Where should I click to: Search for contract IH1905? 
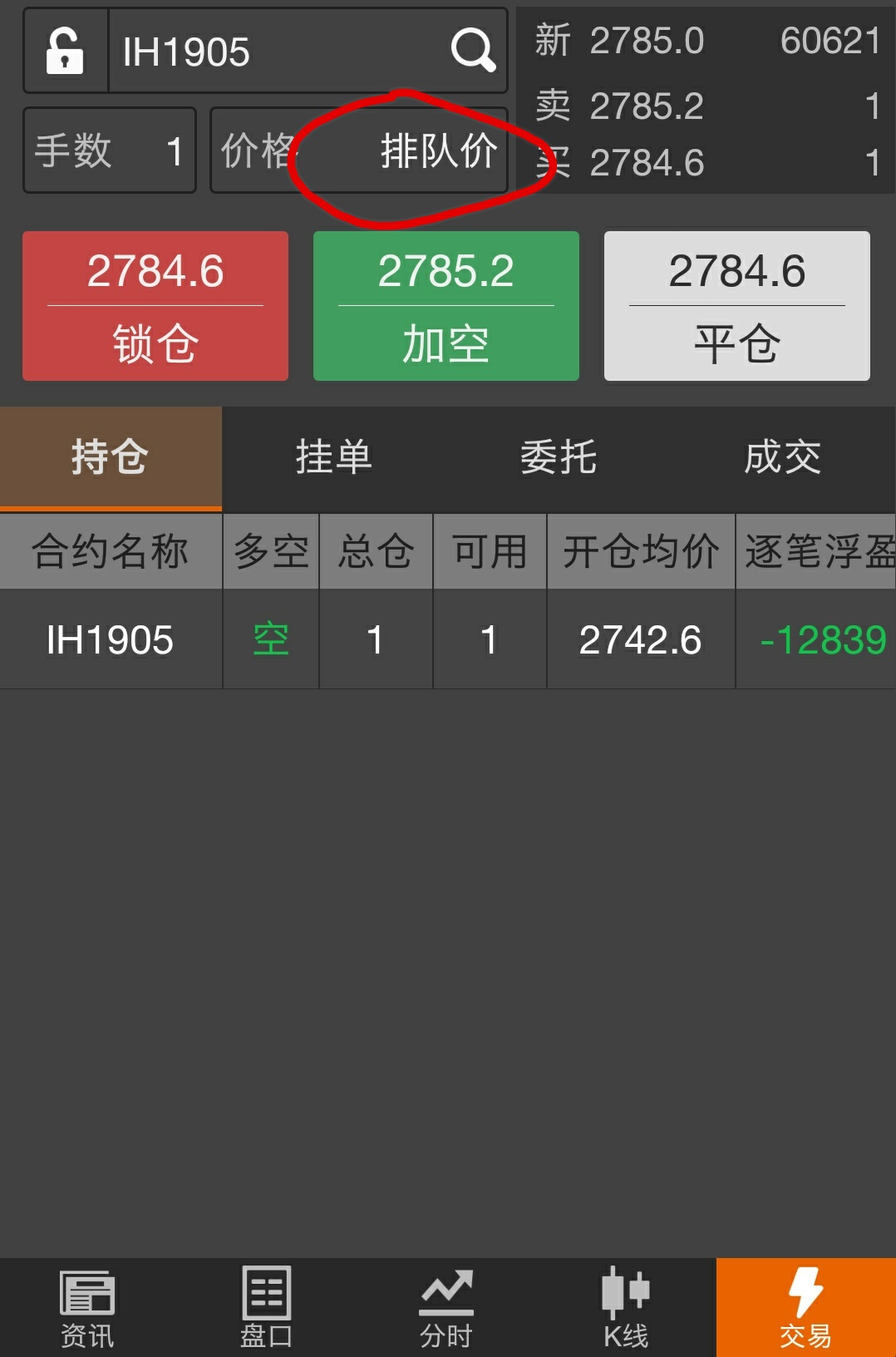click(473, 51)
